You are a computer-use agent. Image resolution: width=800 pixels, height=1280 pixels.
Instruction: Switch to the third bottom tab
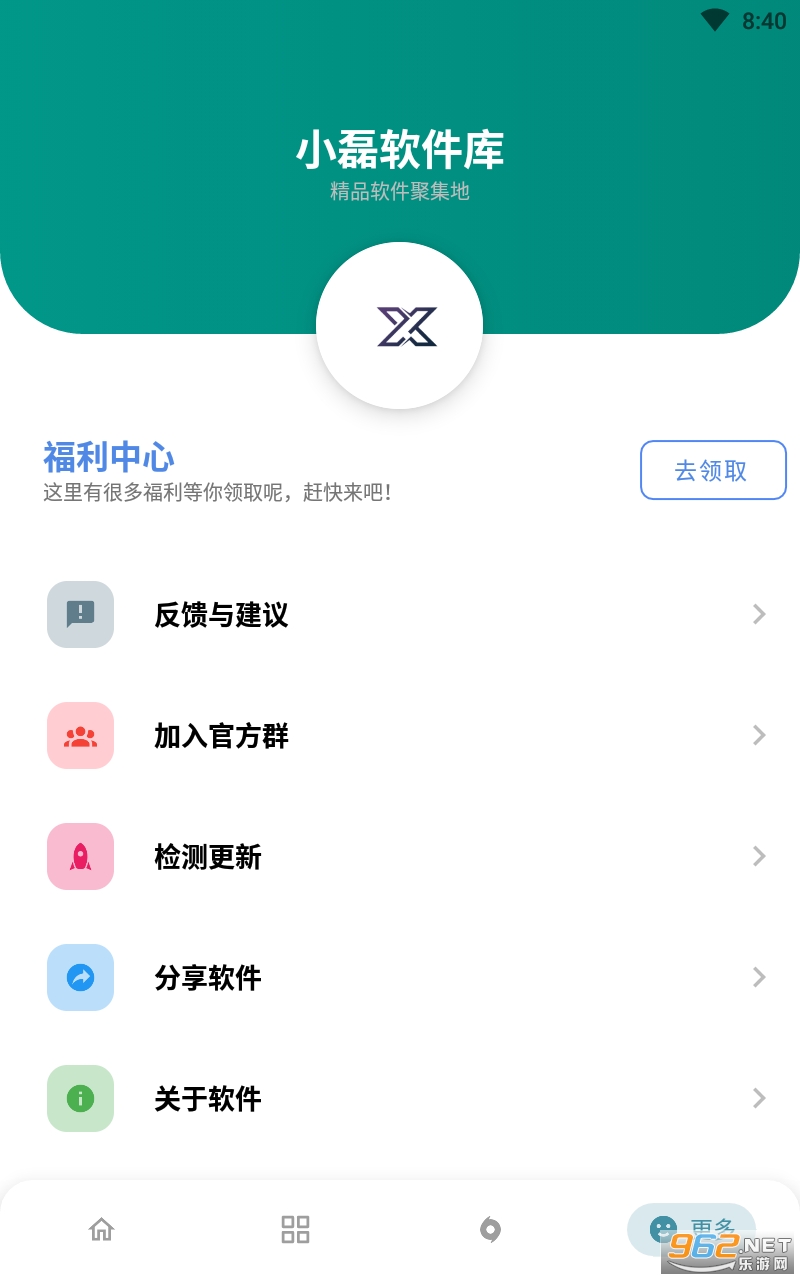point(490,1229)
